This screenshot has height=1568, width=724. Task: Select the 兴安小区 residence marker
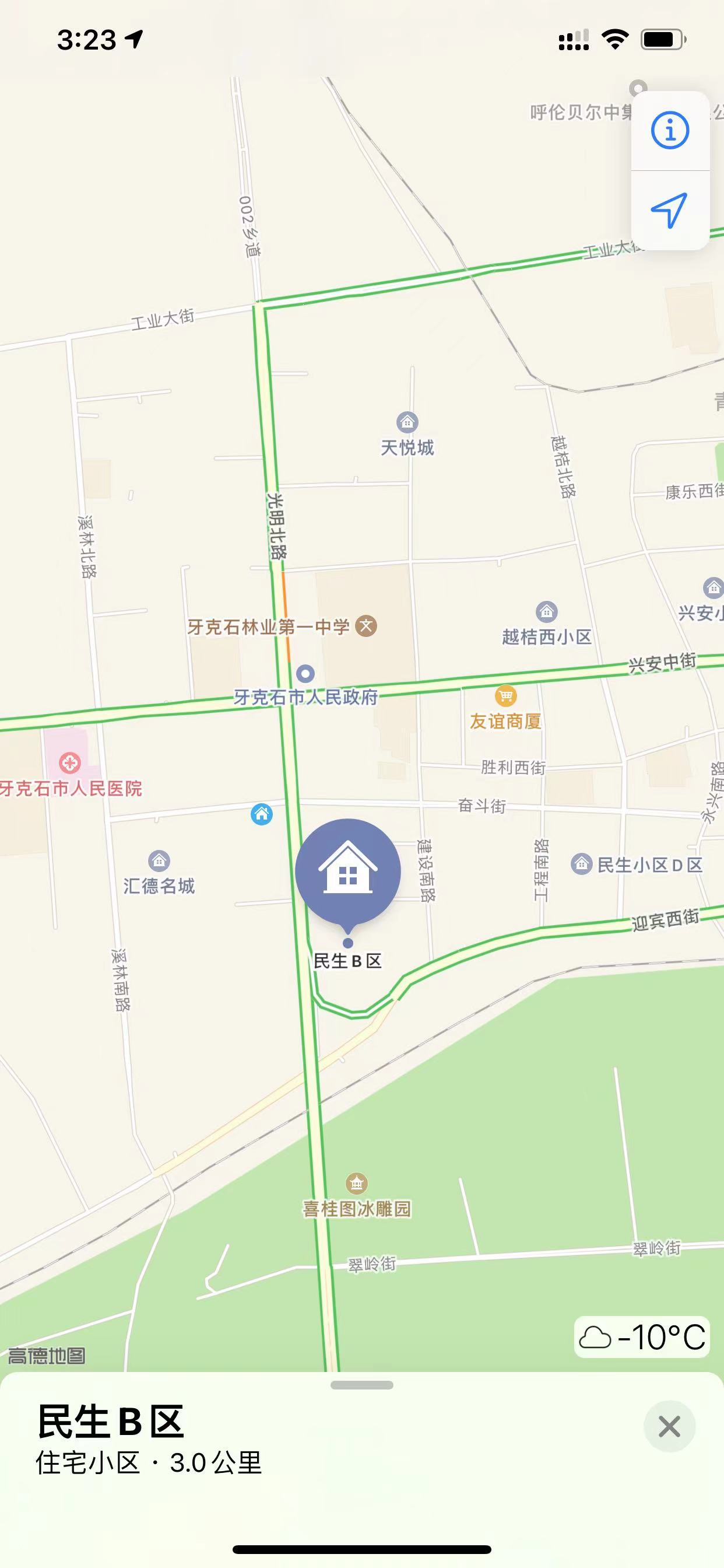click(712, 588)
